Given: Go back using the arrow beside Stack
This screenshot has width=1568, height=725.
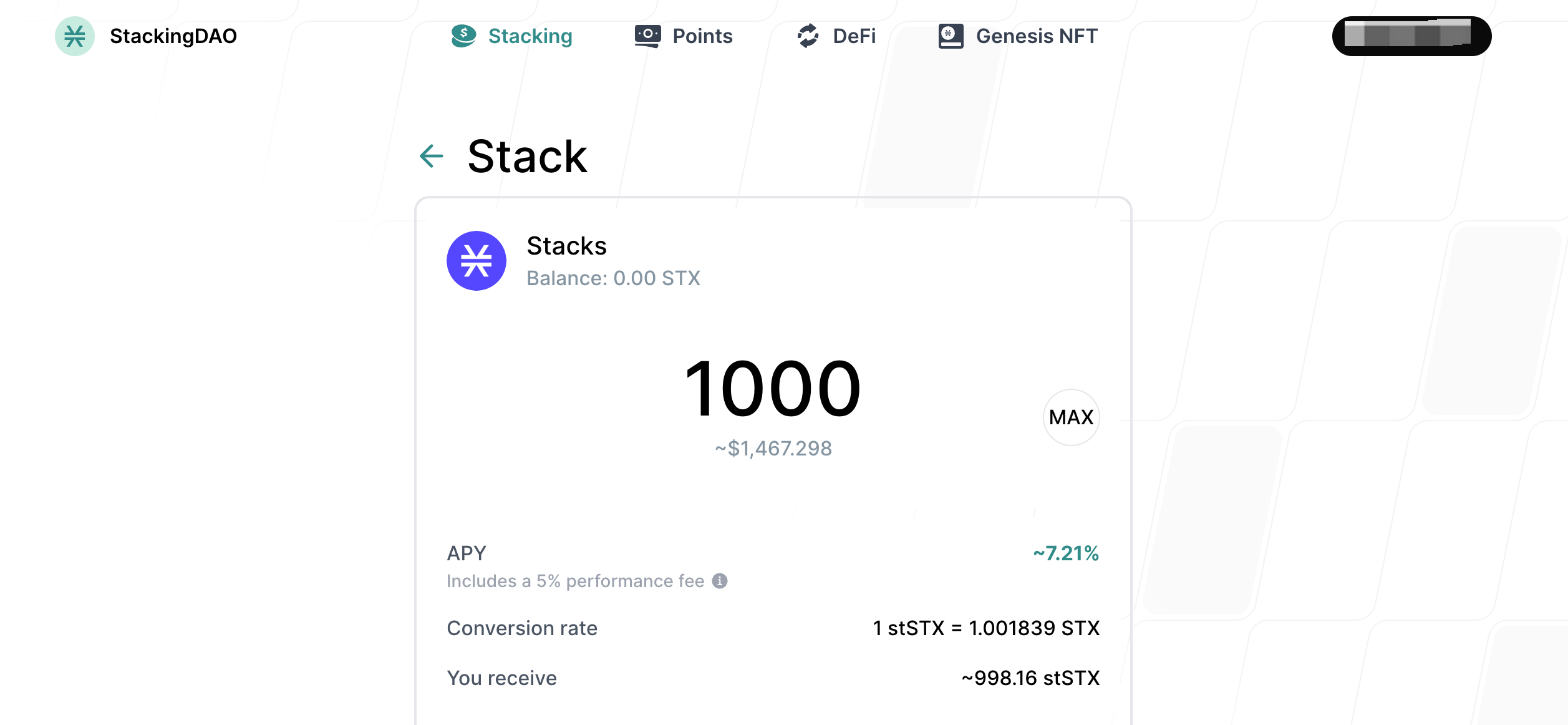Looking at the screenshot, I should pos(431,156).
